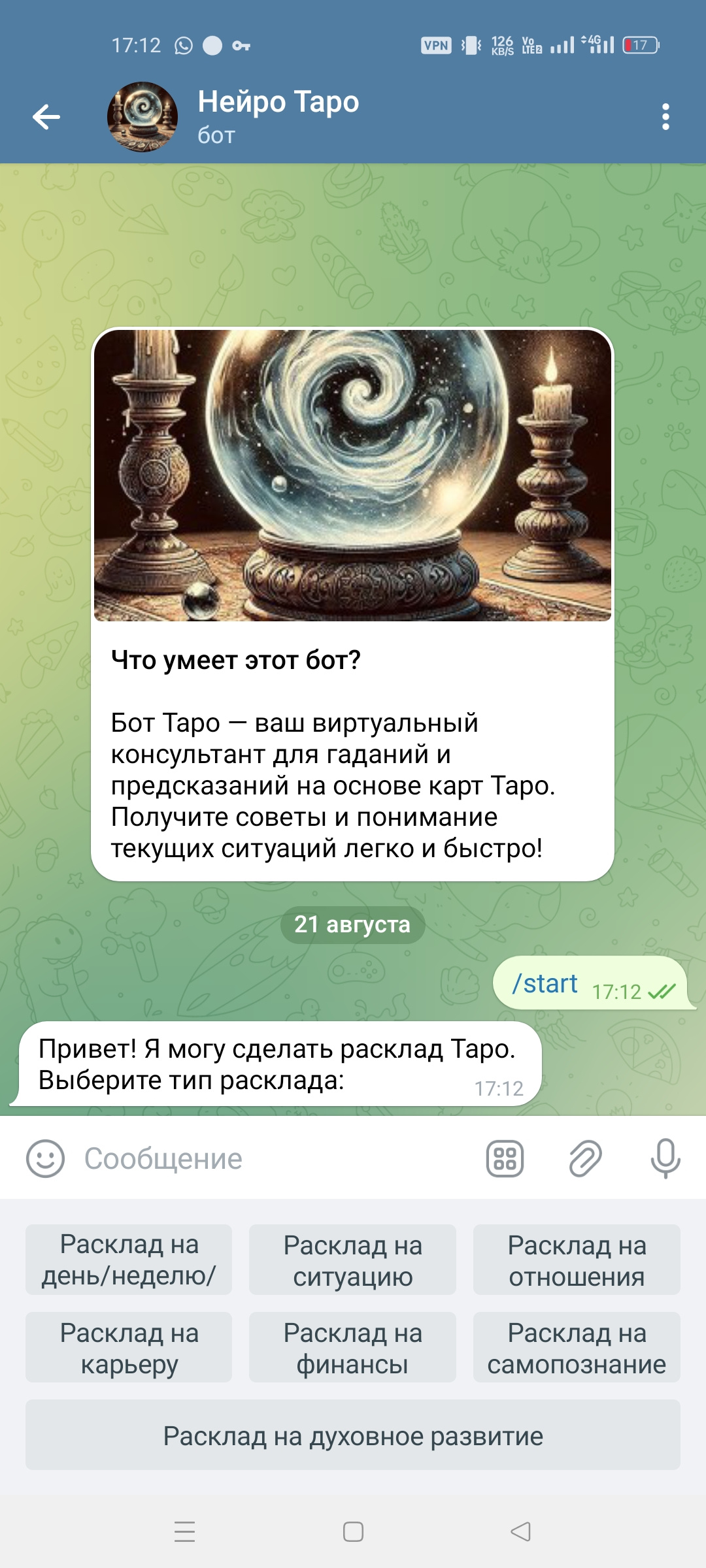
Task: Go to the home screen
Action: point(353,1531)
